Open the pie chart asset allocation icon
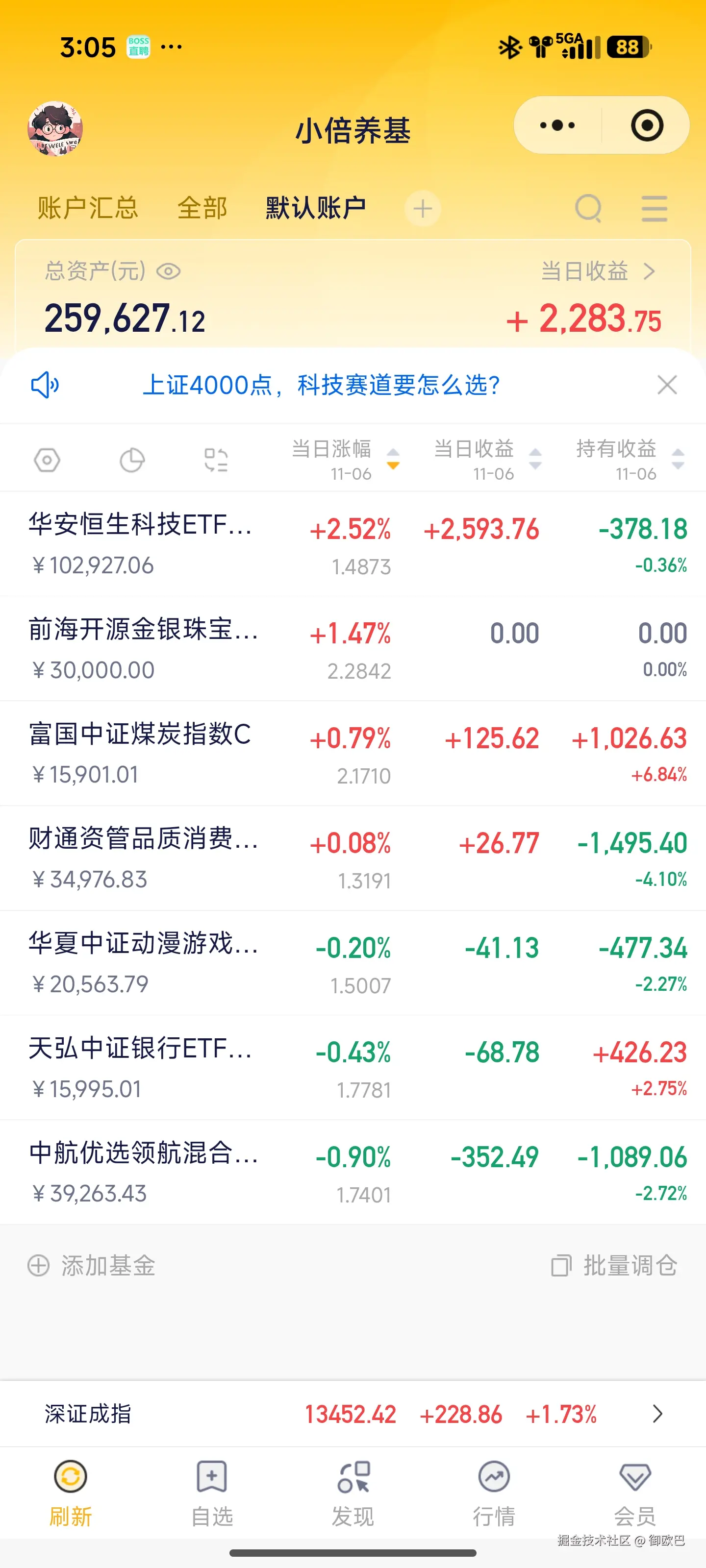 tap(131, 461)
